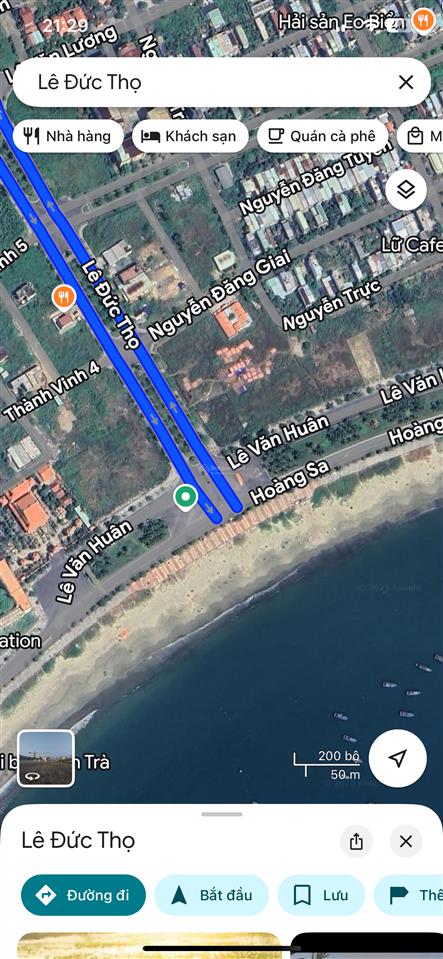Expand the place sheet drag handle
Viewport: 443px width, 959px height.
[222, 814]
